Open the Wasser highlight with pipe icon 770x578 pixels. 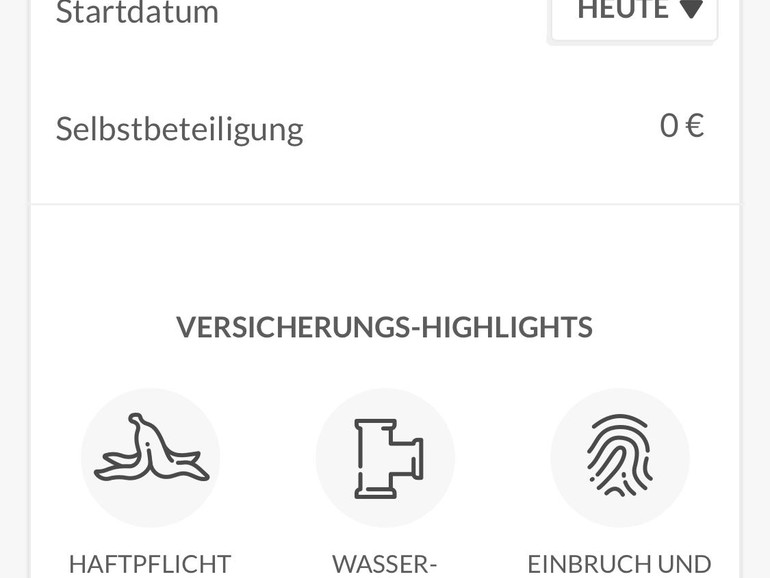(x=385, y=458)
